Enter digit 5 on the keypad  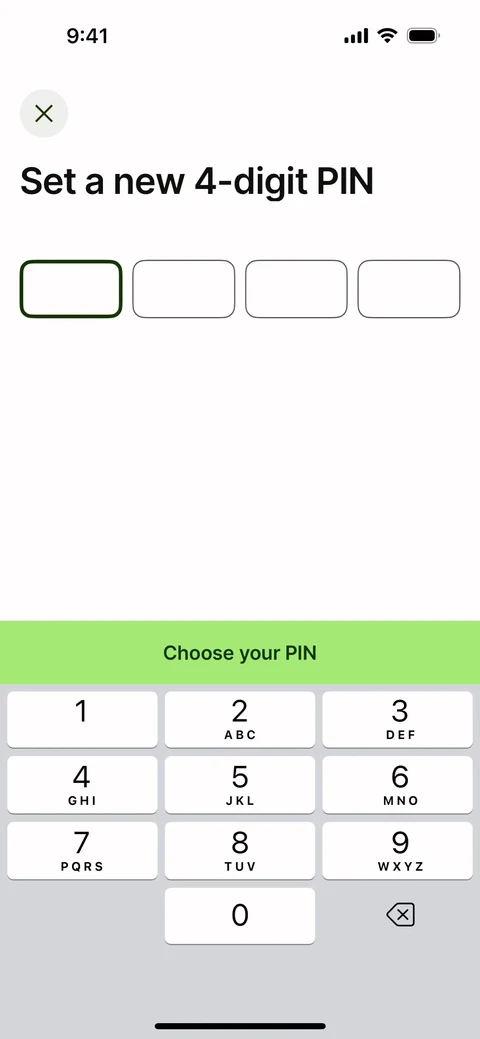[x=240, y=785]
